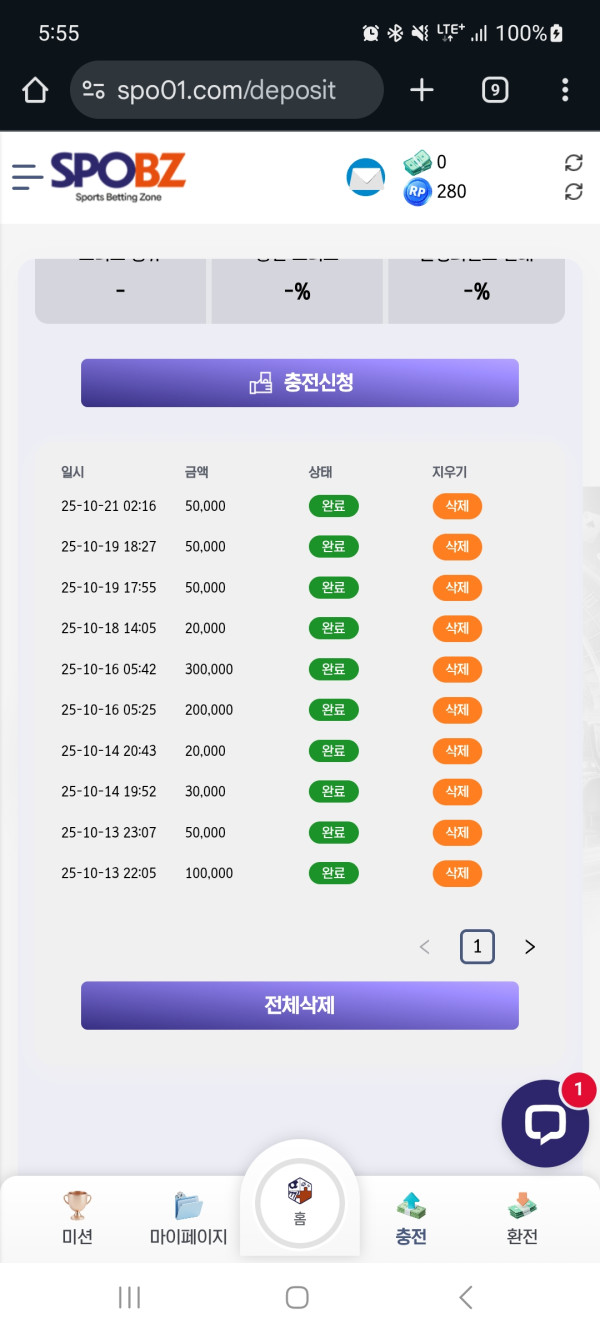600x1333 pixels.
Task: Remove the 25-10-18 14:05 entry with 삭제
Action: (457, 628)
